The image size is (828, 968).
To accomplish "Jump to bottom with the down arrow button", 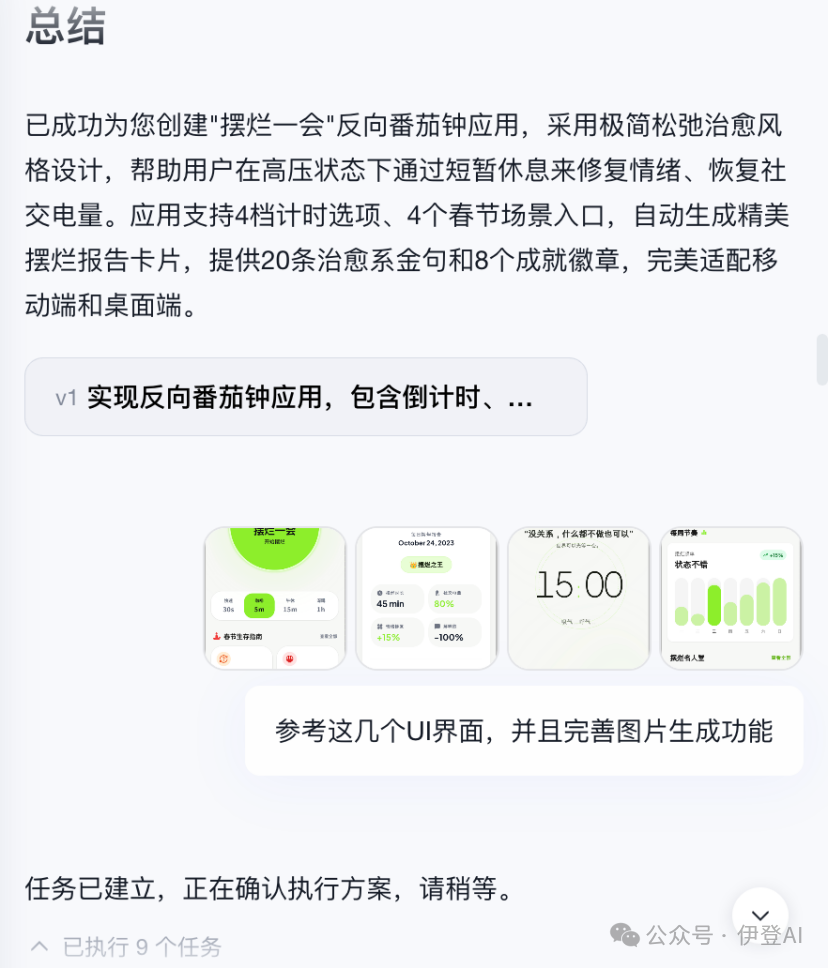I will point(760,915).
